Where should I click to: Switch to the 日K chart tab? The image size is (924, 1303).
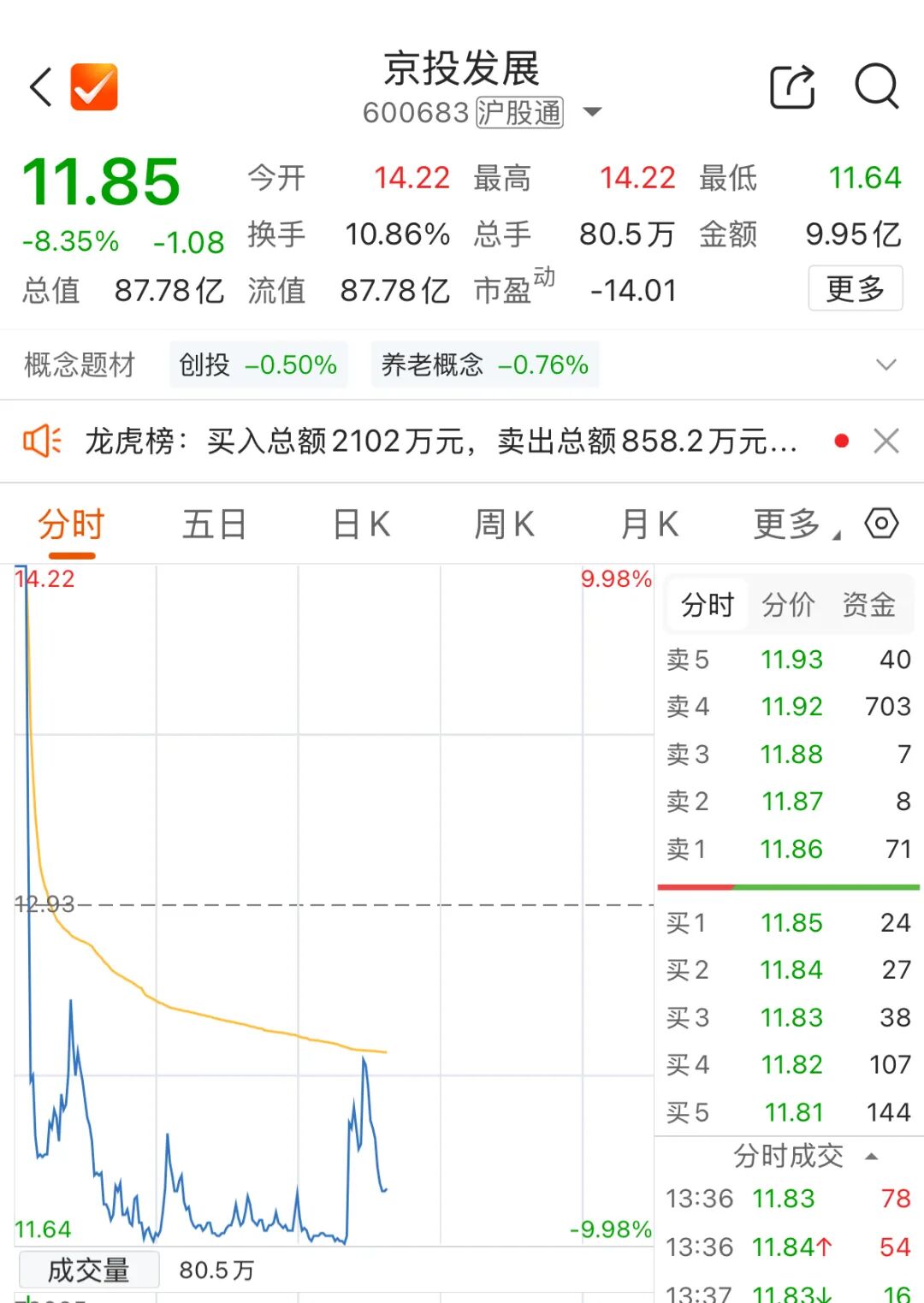pyautogui.click(x=361, y=524)
